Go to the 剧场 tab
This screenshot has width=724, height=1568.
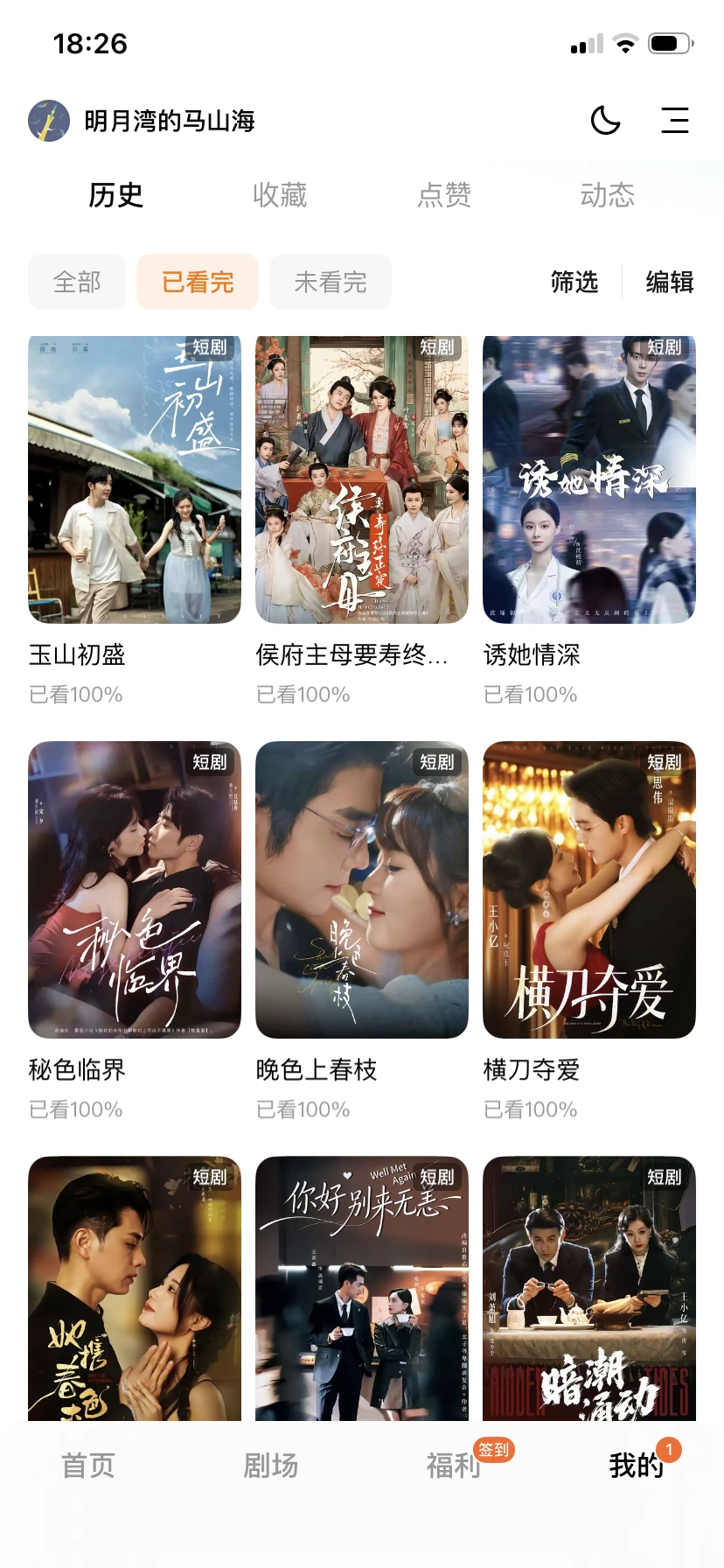click(x=271, y=1465)
